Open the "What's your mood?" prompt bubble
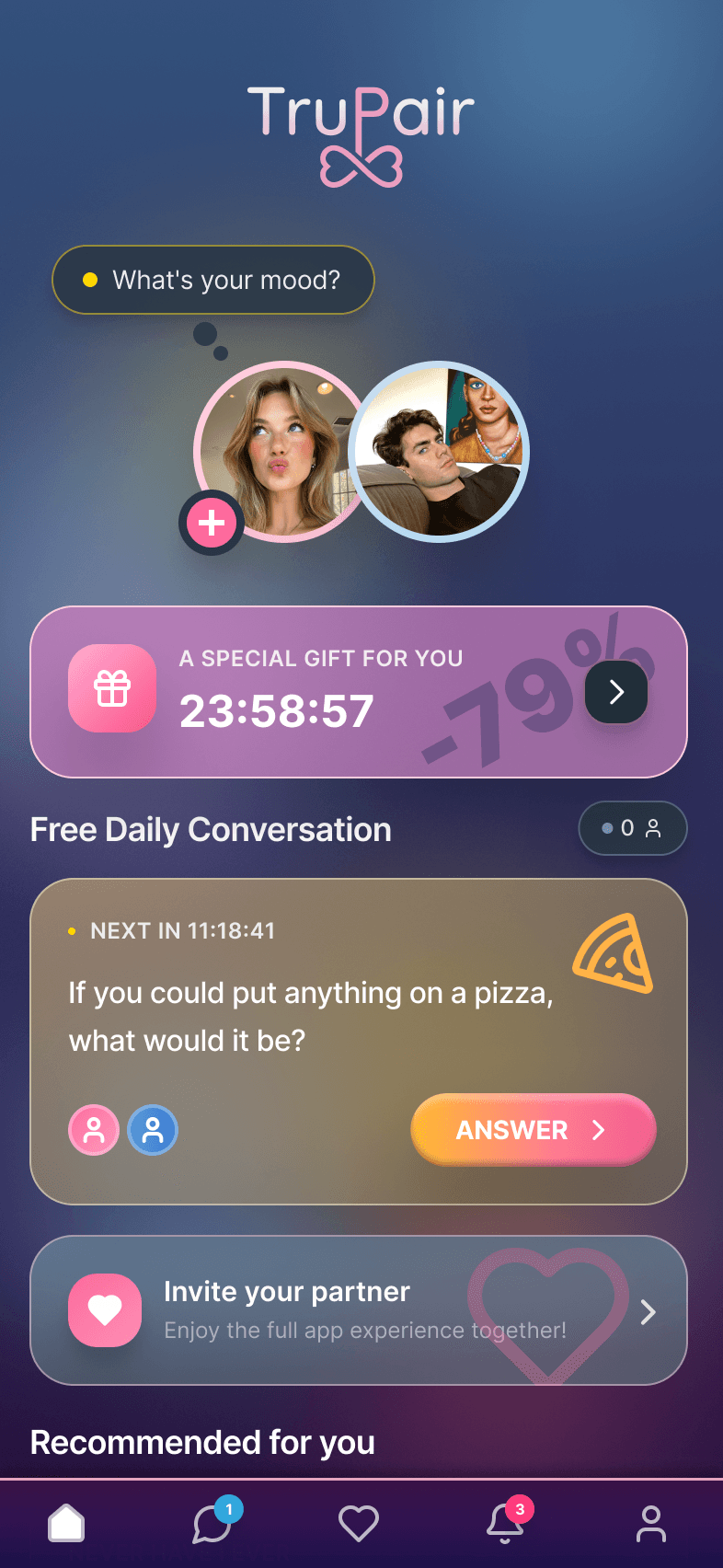 click(212, 280)
